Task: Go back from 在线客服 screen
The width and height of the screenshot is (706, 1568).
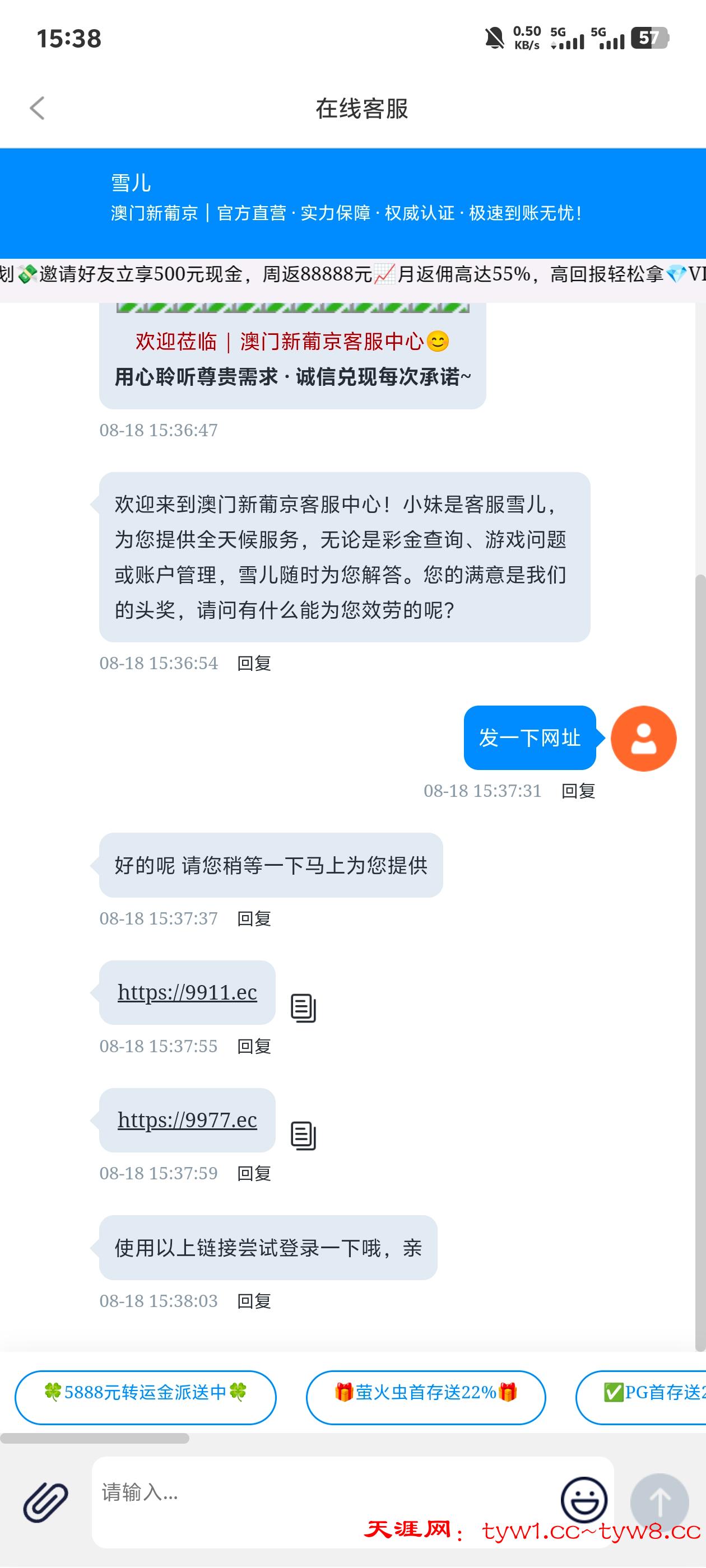Action: 38,108
